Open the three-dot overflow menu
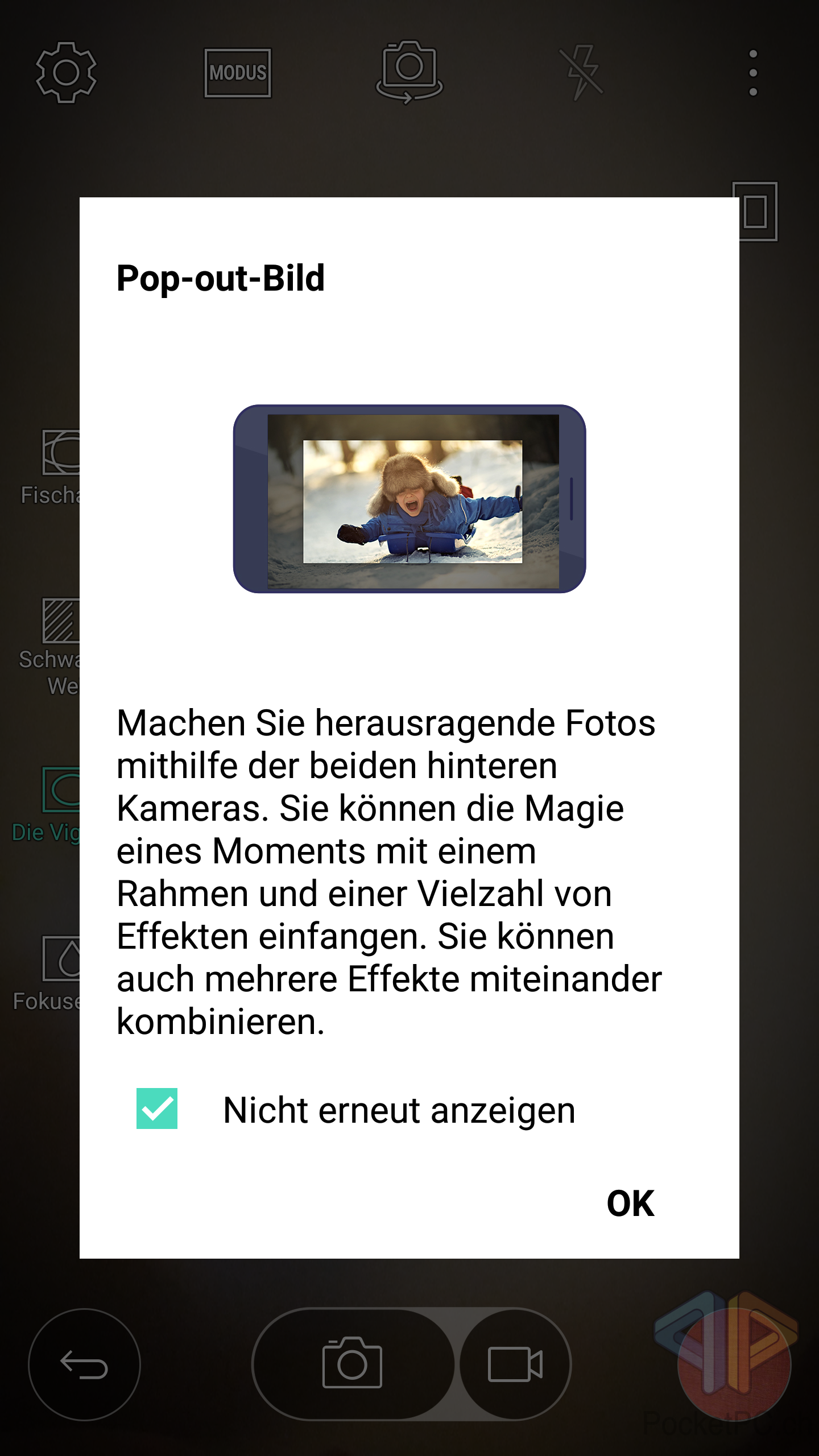819x1456 pixels. click(x=753, y=73)
